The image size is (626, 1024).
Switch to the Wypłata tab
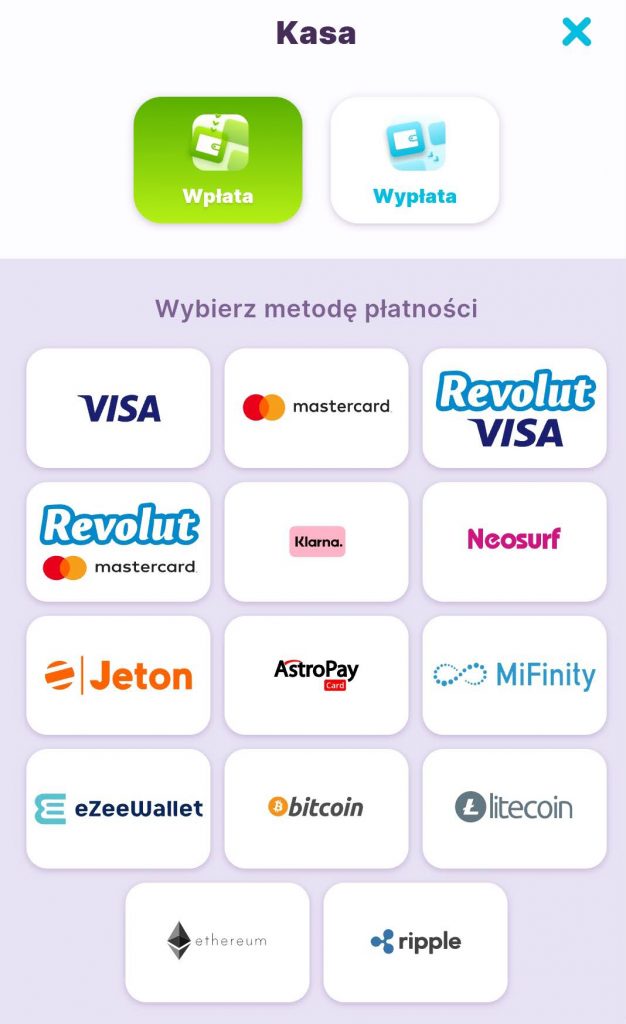(x=415, y=160)
